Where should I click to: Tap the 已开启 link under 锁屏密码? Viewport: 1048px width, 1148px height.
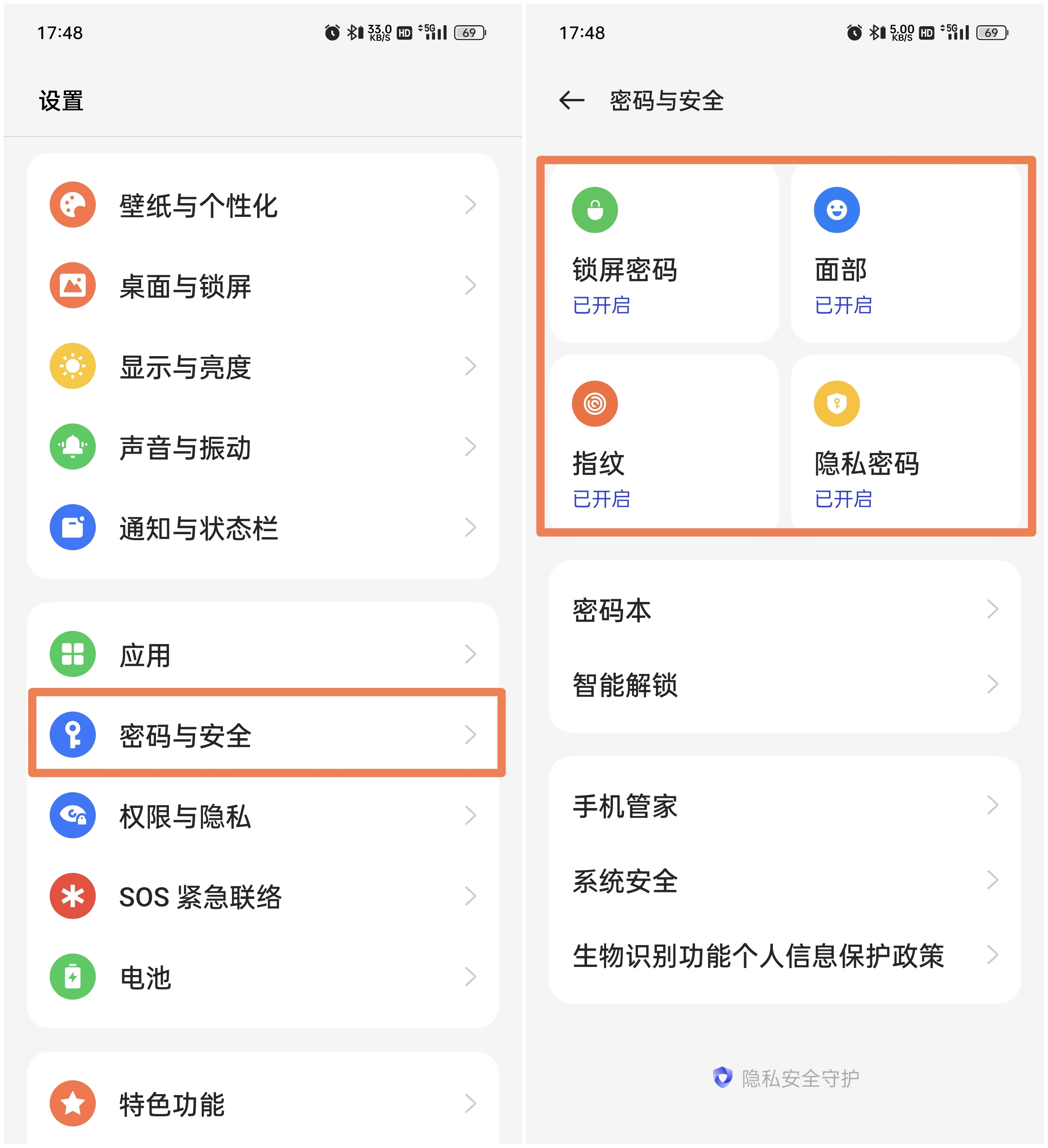601,306
